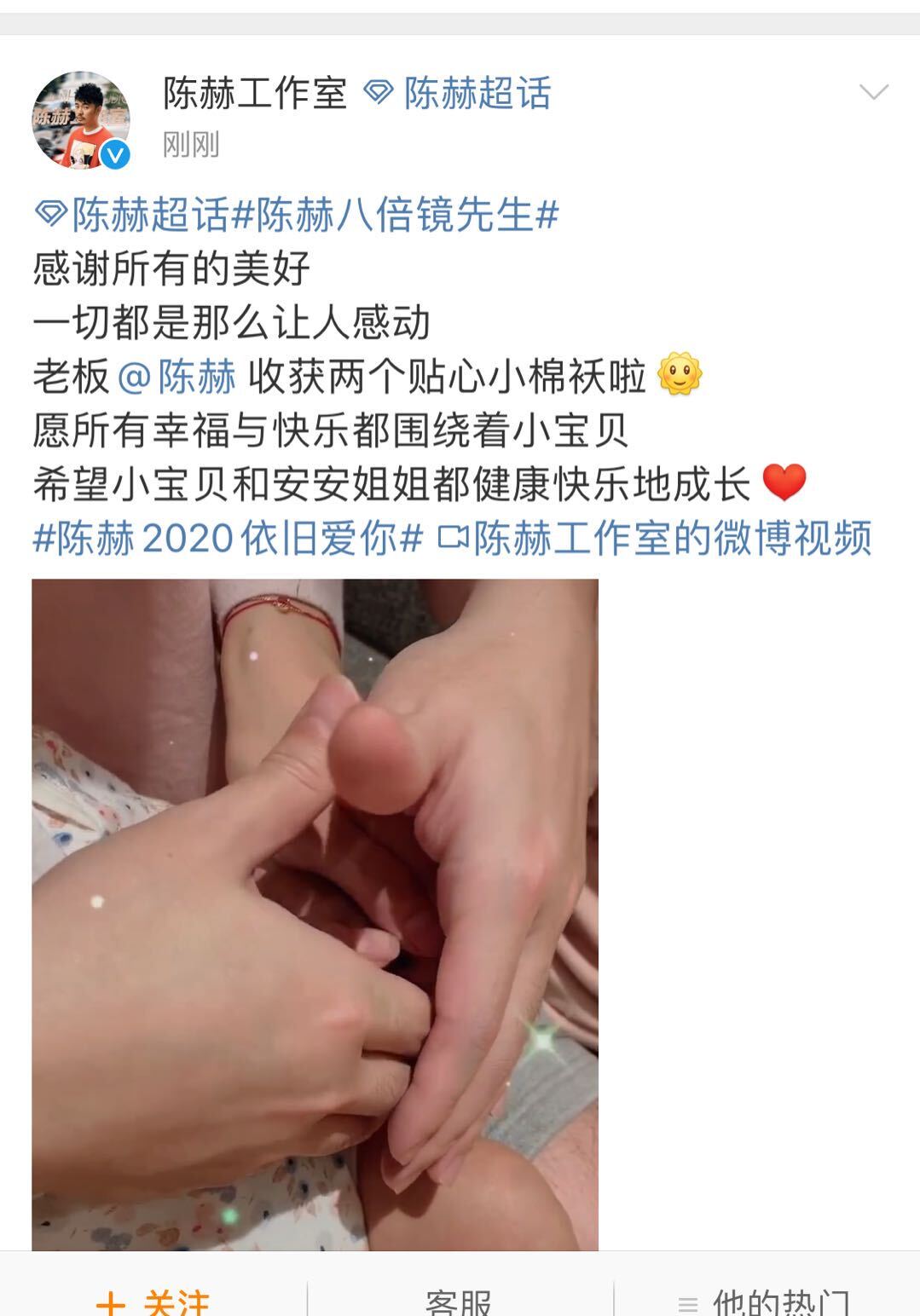Open 陈赫超话 topic in the post text
The height and width of the screenshot is (1316, 920).
coord(133,215)
